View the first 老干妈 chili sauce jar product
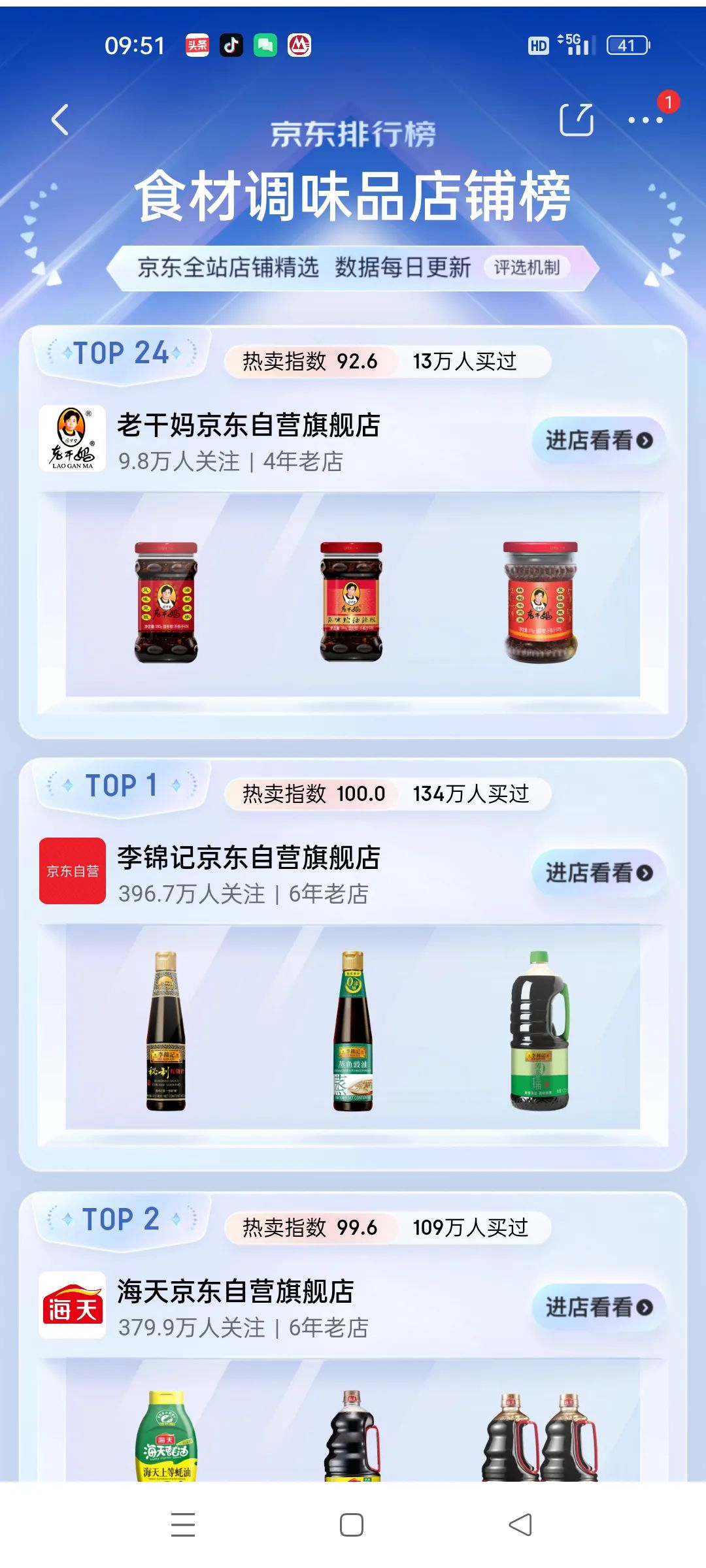The height and width of the screenshot is (1568, 706). [166, 602]
